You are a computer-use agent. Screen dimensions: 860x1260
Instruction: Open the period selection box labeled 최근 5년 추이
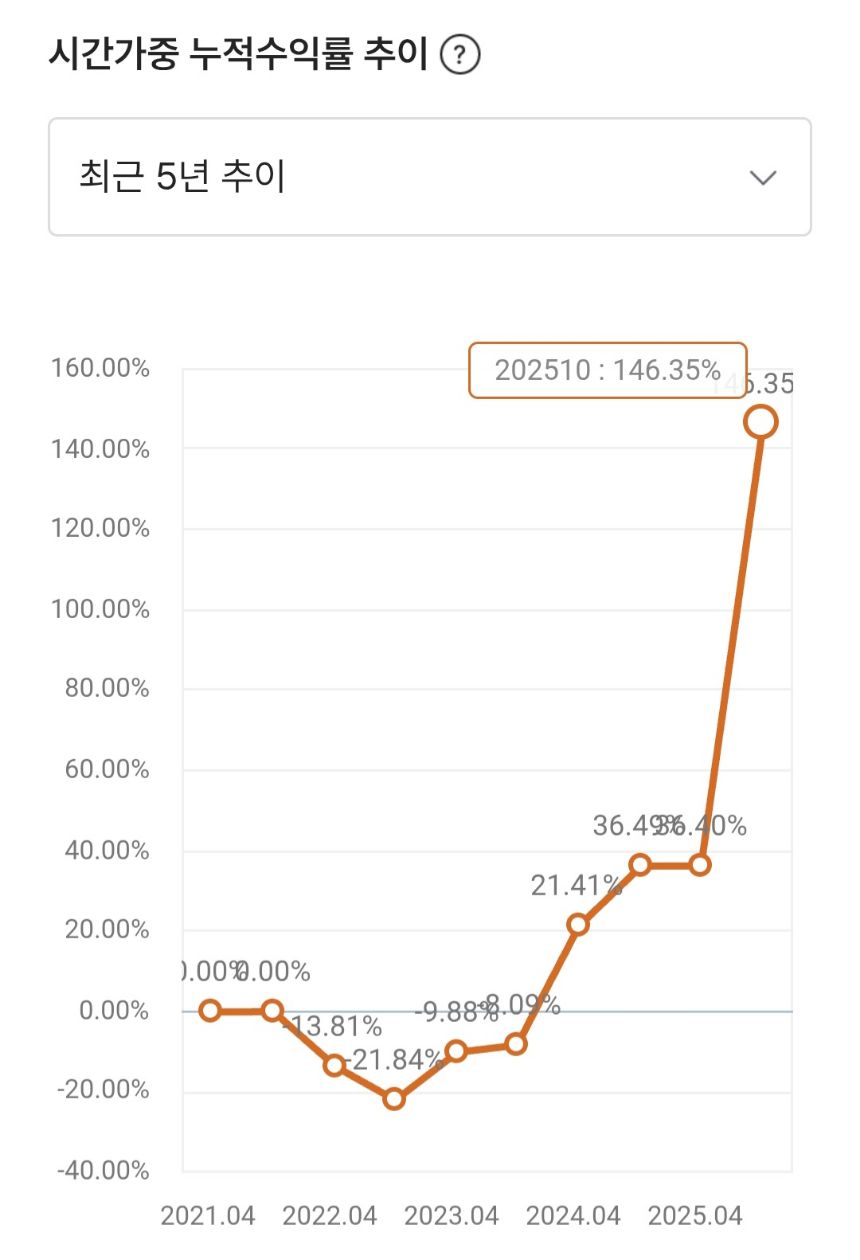coord(430,176)
